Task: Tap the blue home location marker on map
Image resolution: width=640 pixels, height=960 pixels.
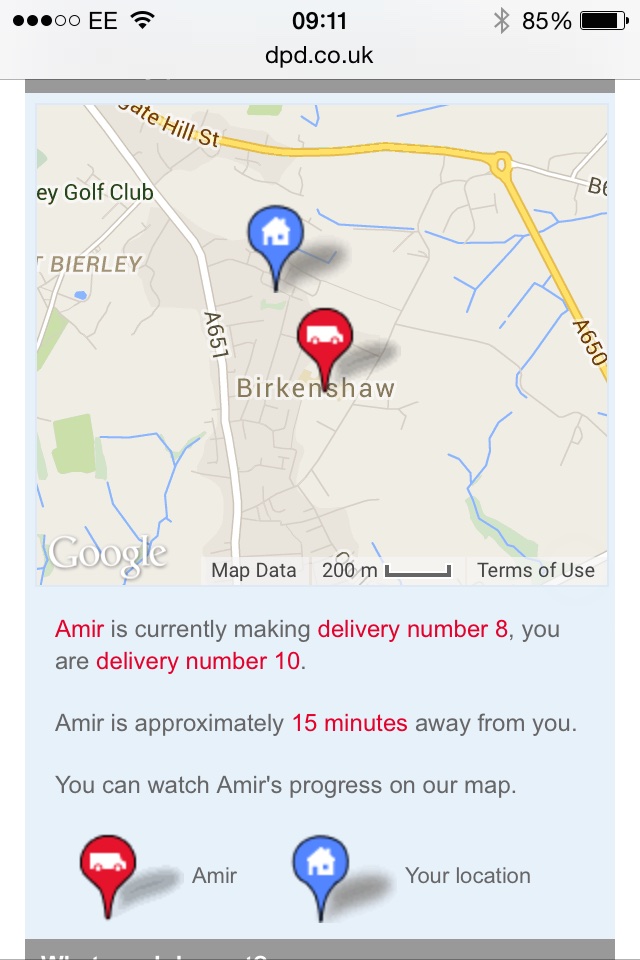Action: (x=275, y=235)
